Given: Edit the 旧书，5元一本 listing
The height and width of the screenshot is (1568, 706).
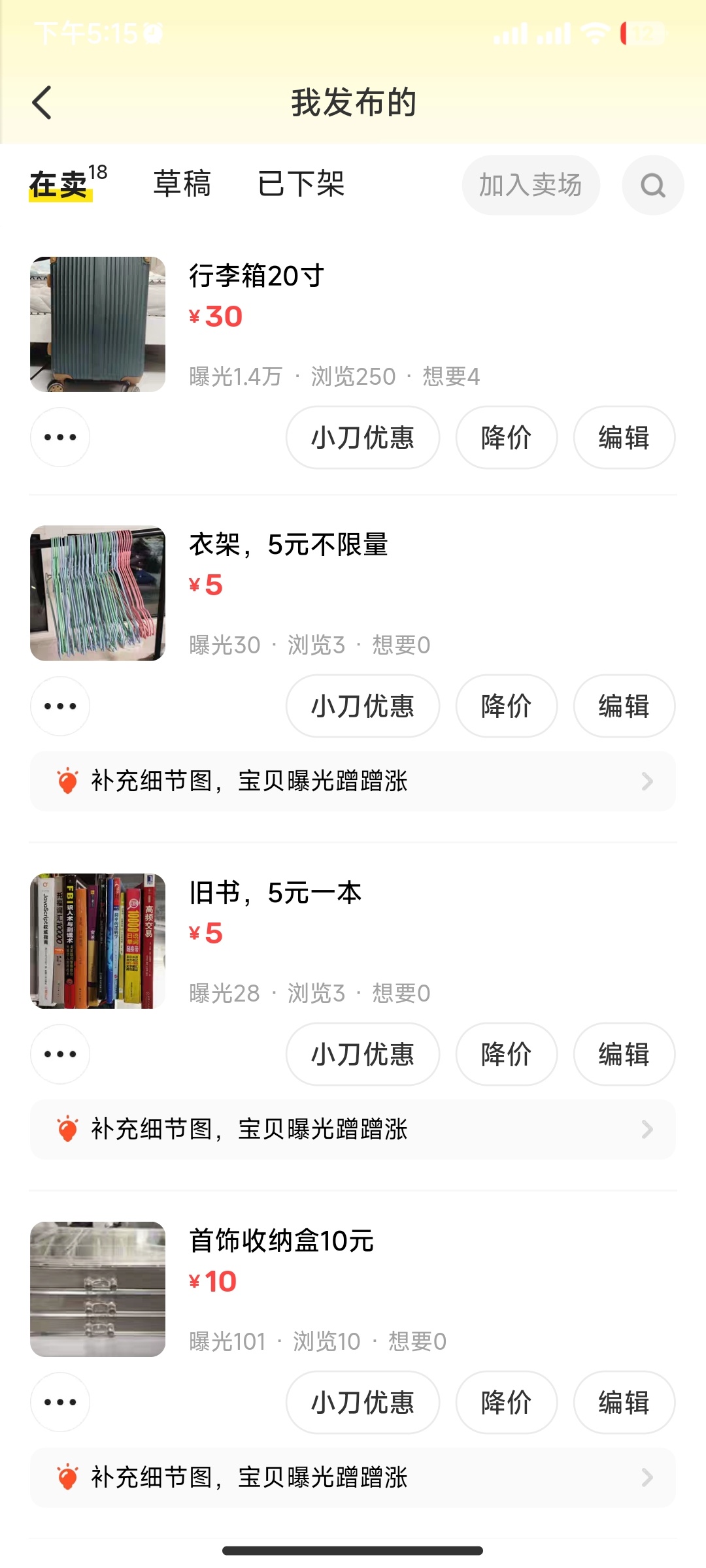Looking at the screenshot, I should click(x=624, y=1054).
